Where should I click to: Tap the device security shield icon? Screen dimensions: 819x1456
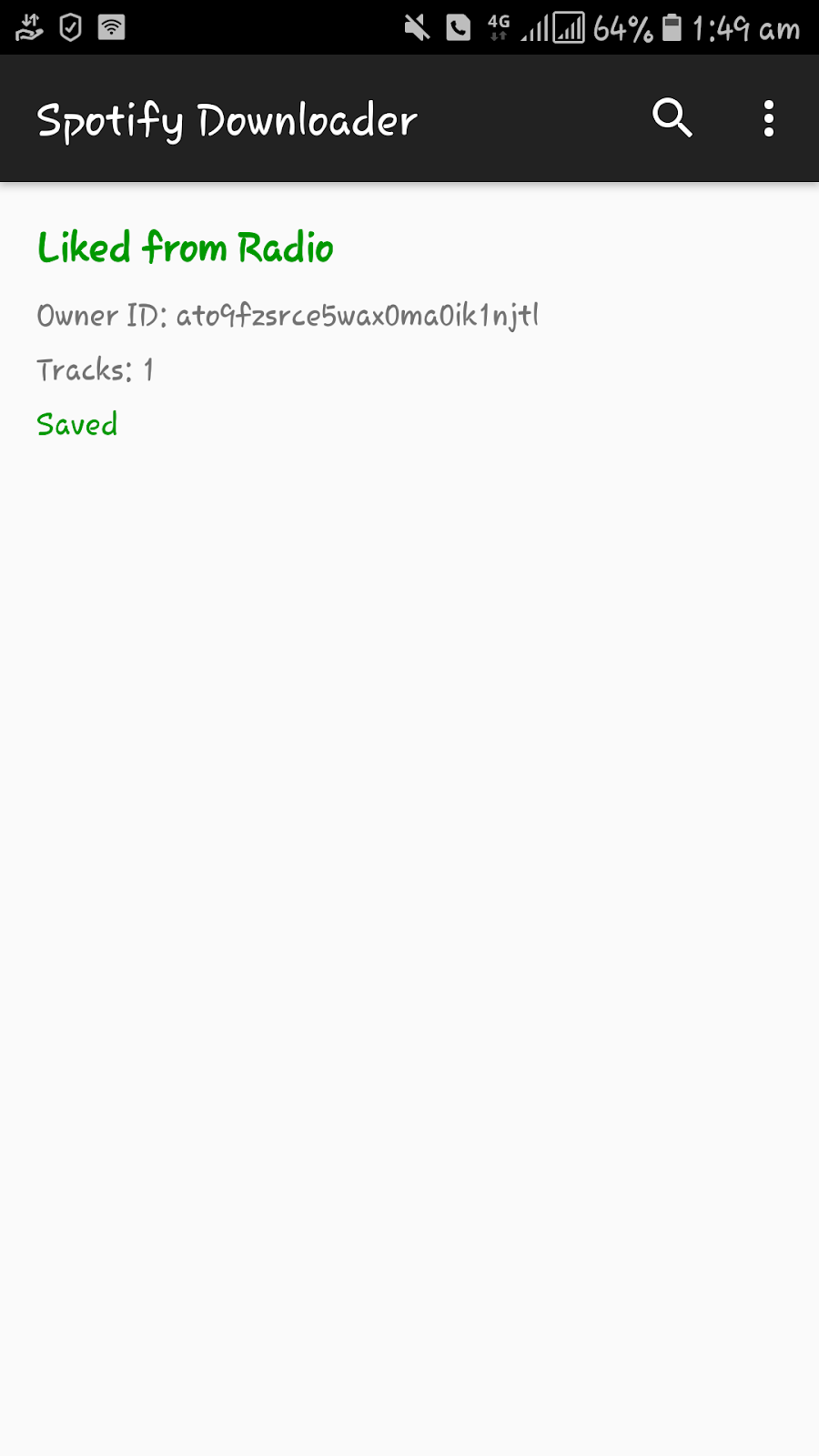(x=68, y=27)
